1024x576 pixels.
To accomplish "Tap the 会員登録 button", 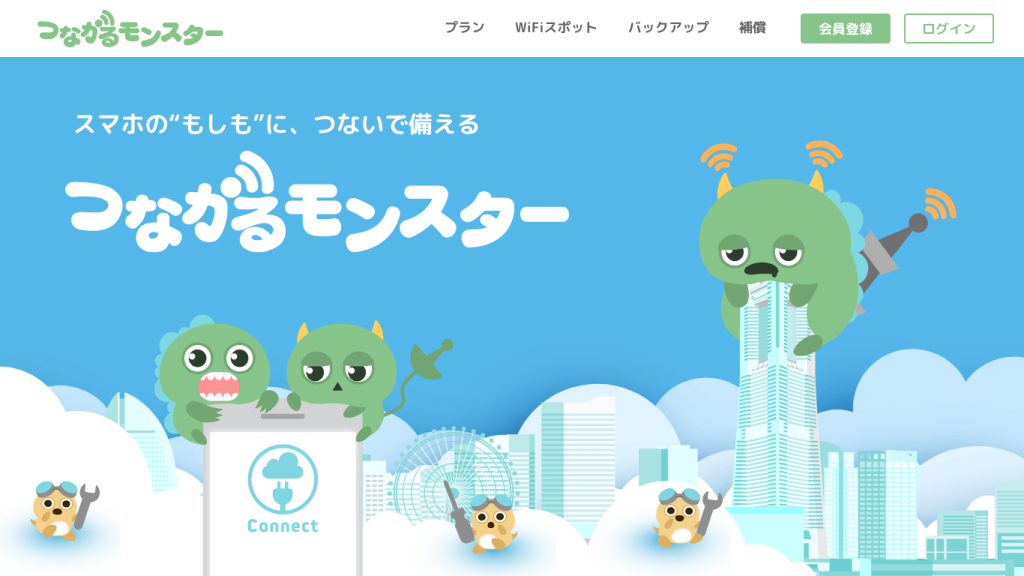I will click(845, 29).
